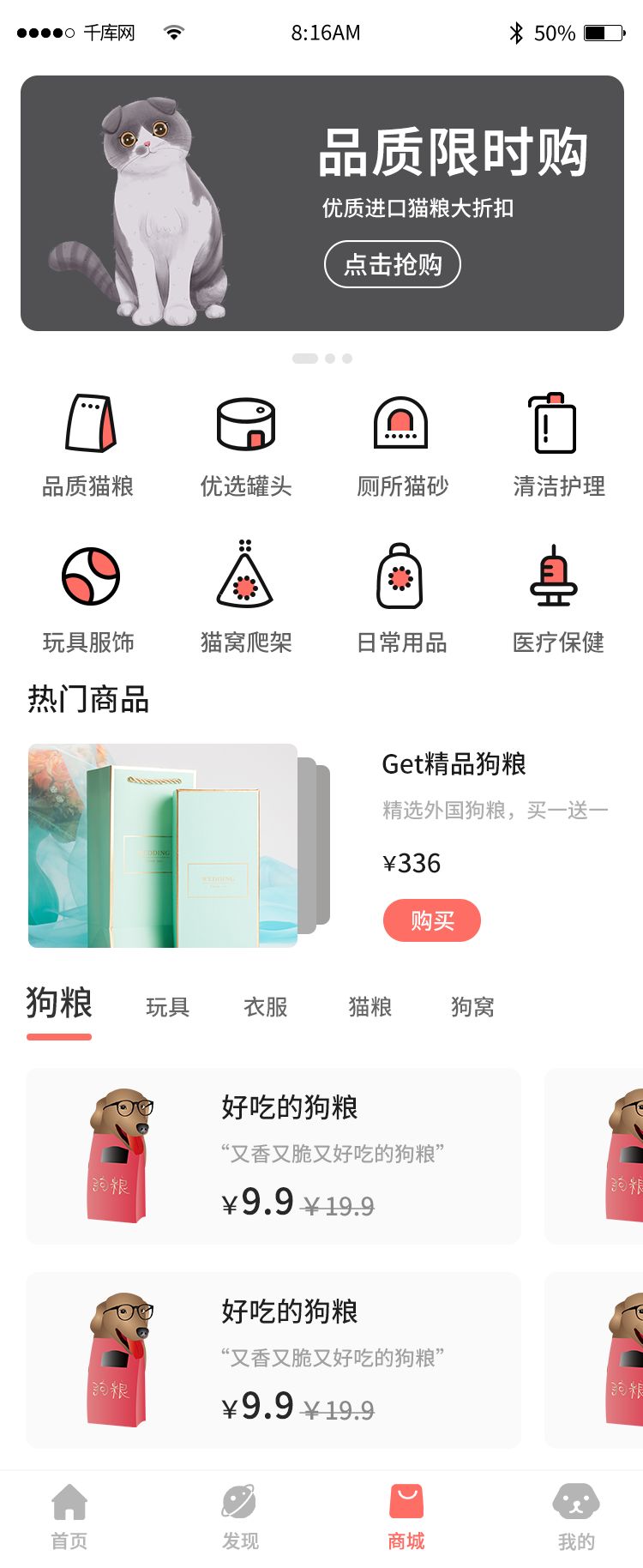Open the 清洁护理 category
This screenshot has height=1568, width=643.
point(558,444)
